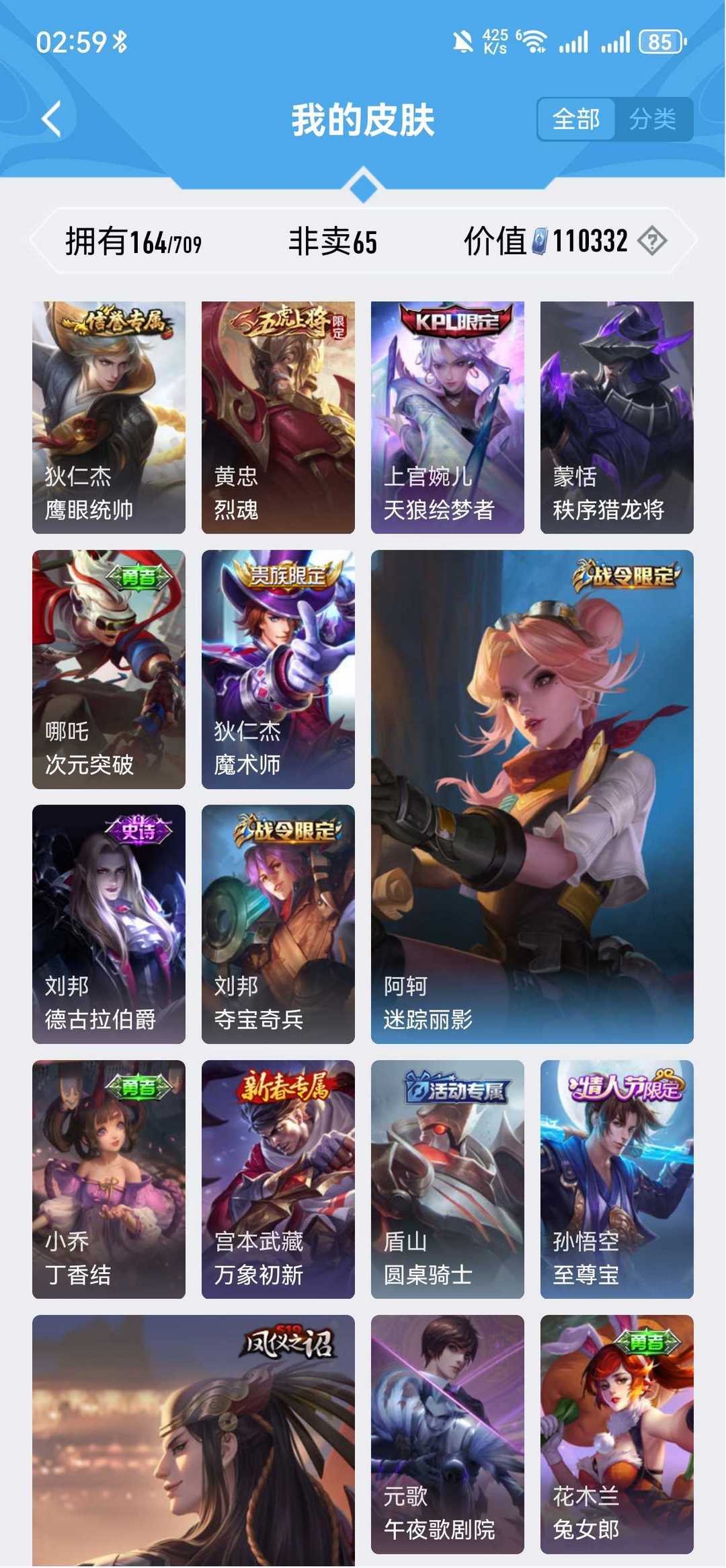Open the value help question-mark icon
The image size is (726, 1568).
click(652, 241)
